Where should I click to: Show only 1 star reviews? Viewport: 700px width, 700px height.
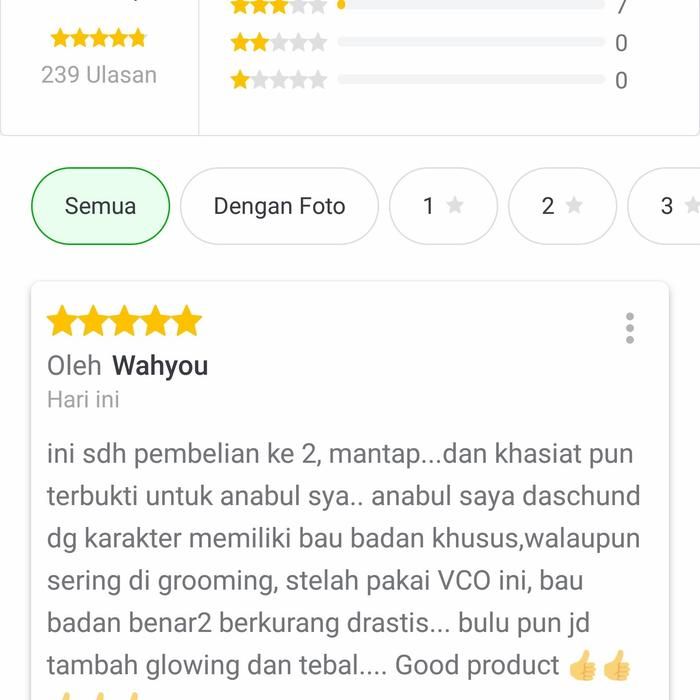(442, 206)
